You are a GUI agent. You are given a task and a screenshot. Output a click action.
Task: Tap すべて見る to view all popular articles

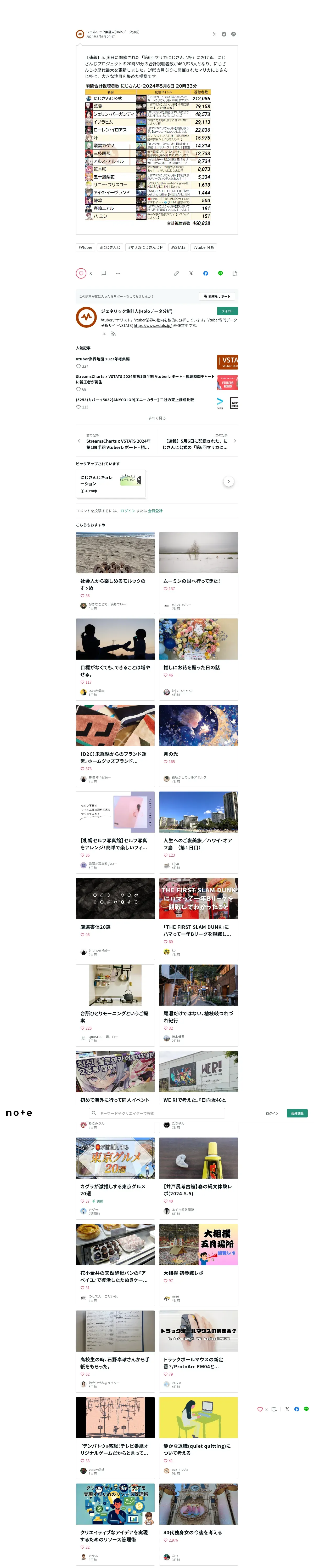coord(157,418)
